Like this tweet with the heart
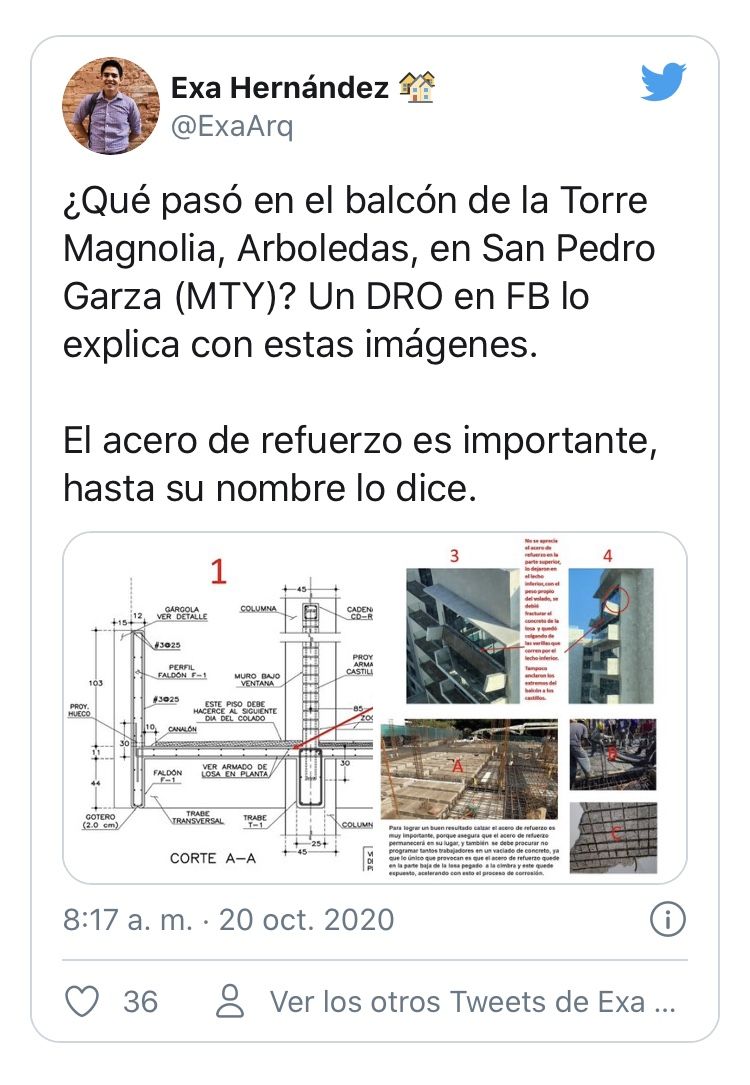This screenshot has height=1085, width=750. tap(84, 1001)
